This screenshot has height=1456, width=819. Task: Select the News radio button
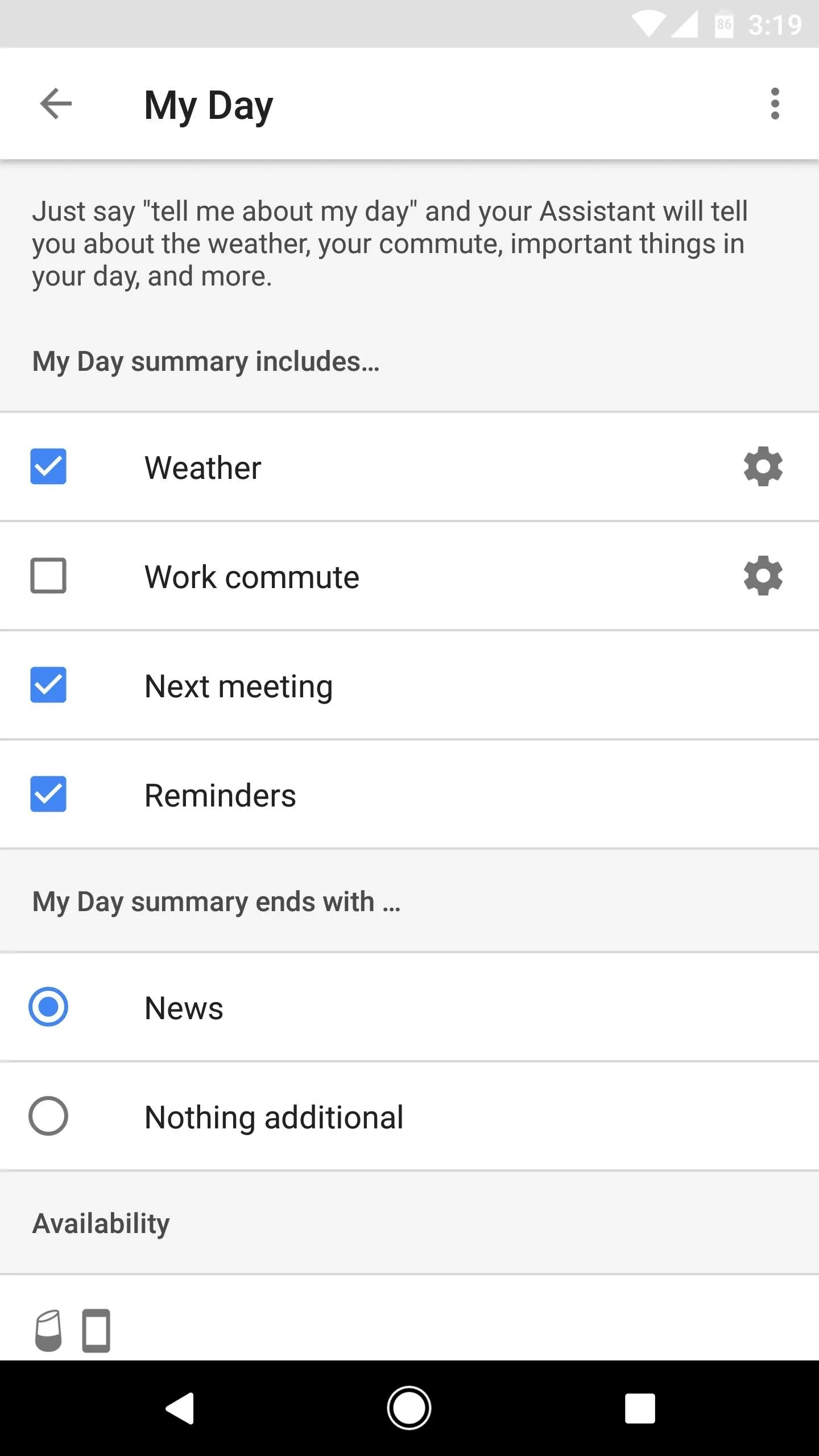click(x=48, y=1007)
